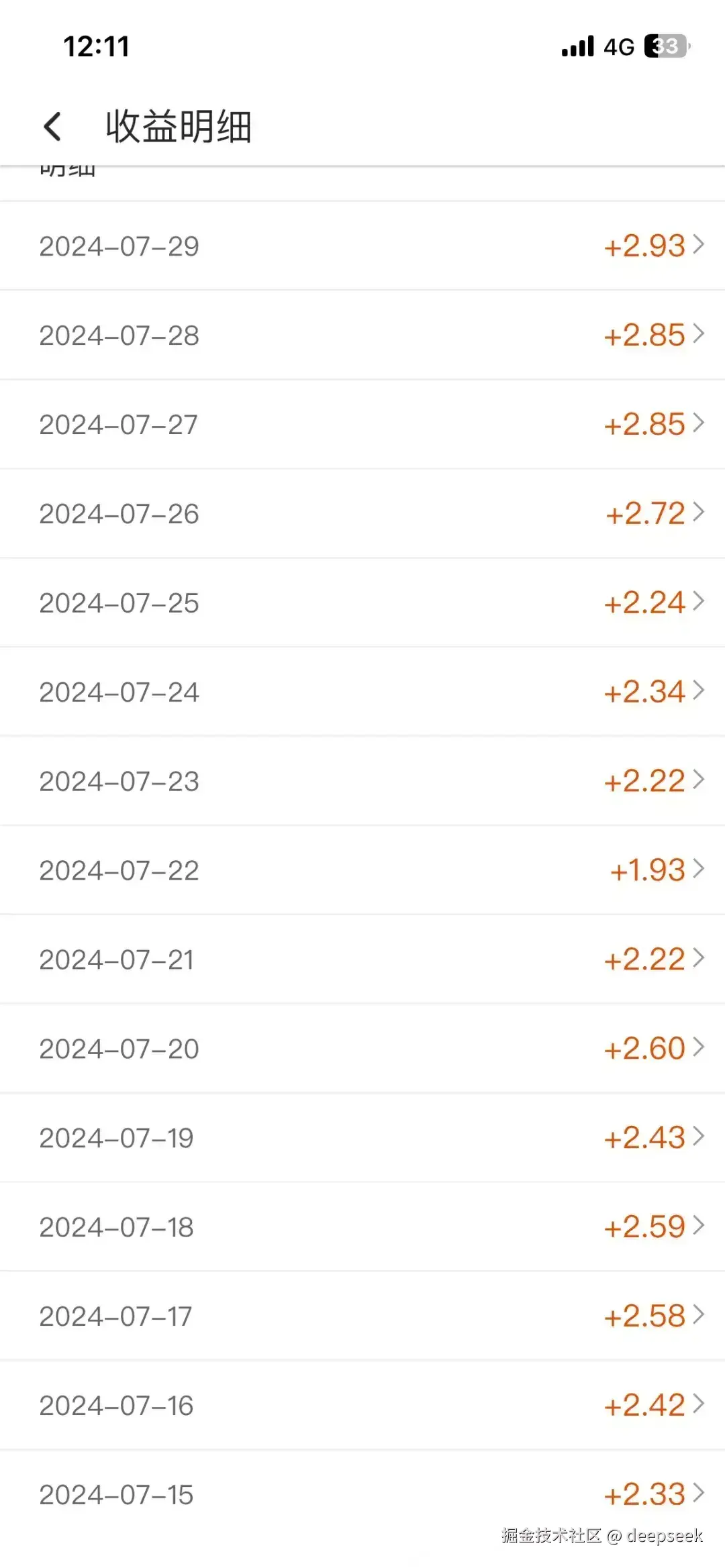The image size is (725, 1568).
Task: Open the 2024-07-27 earnings entry
Action: click(362, 425)
